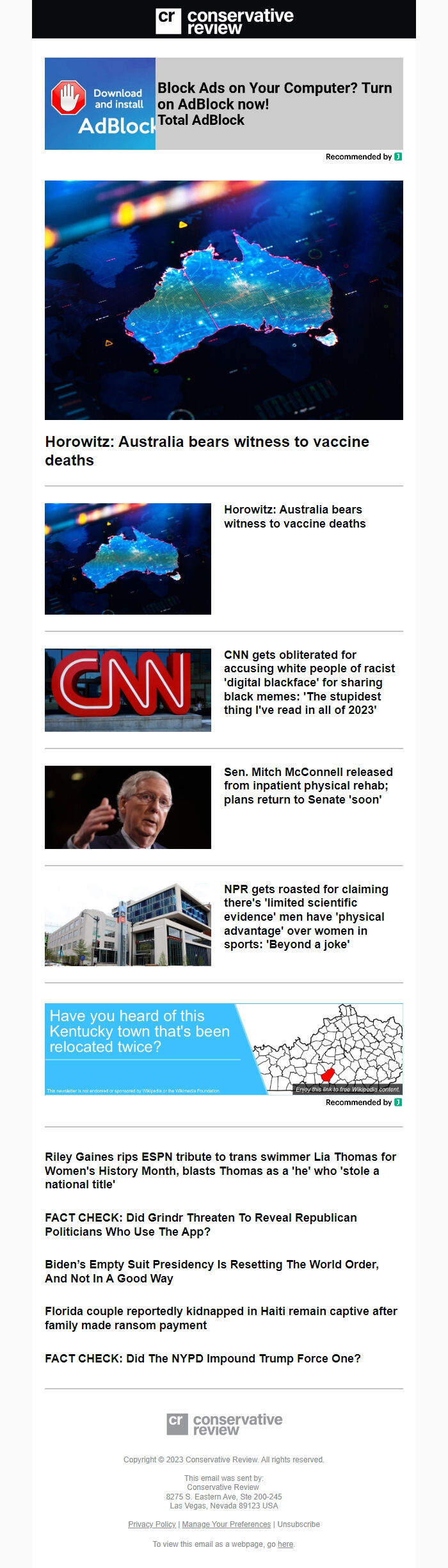Open NPR 'physical advantage' sports article
This screenshot has height=1568, width=448.
tap(307, 916)
